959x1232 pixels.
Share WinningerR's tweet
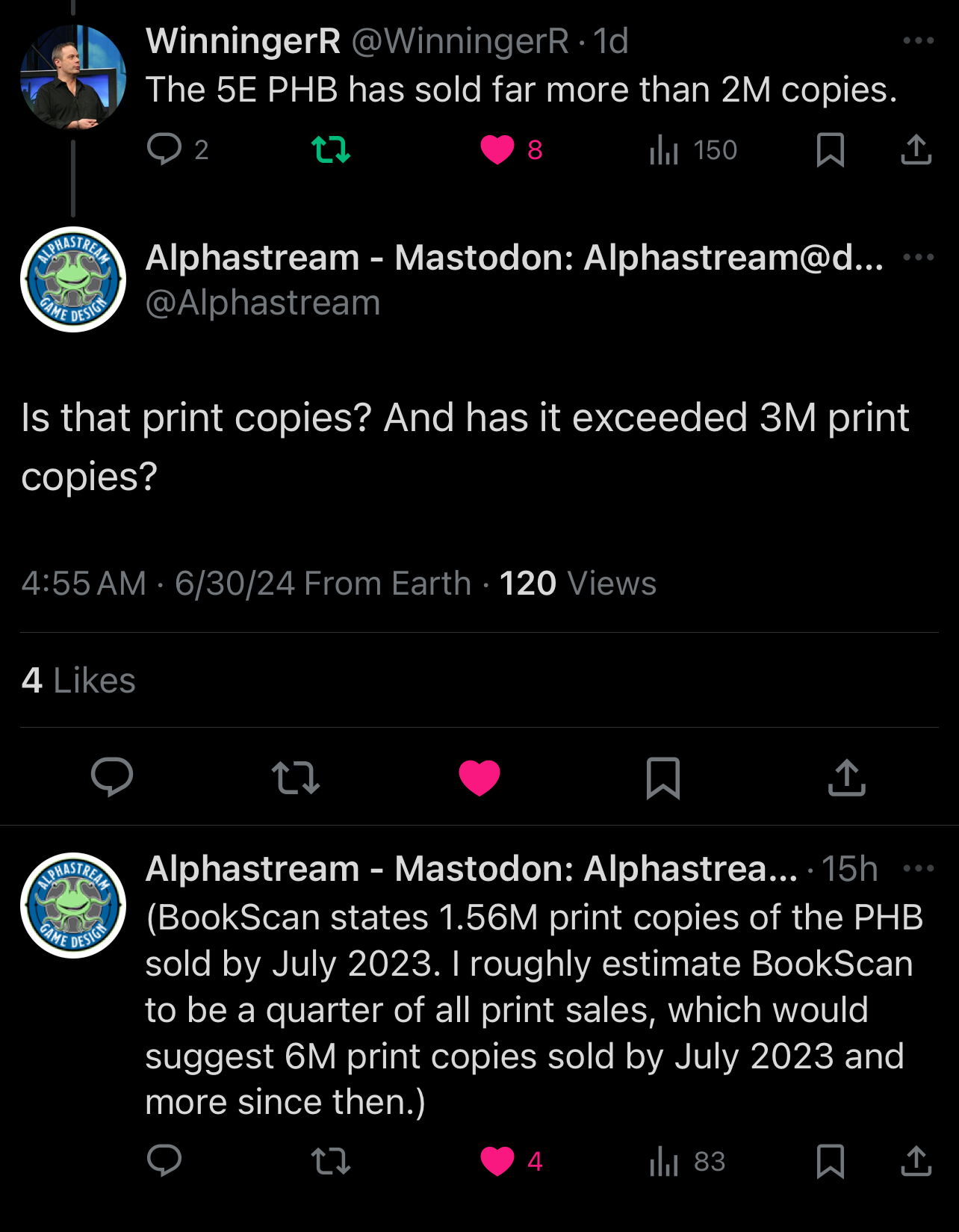(x=916, y=149)
